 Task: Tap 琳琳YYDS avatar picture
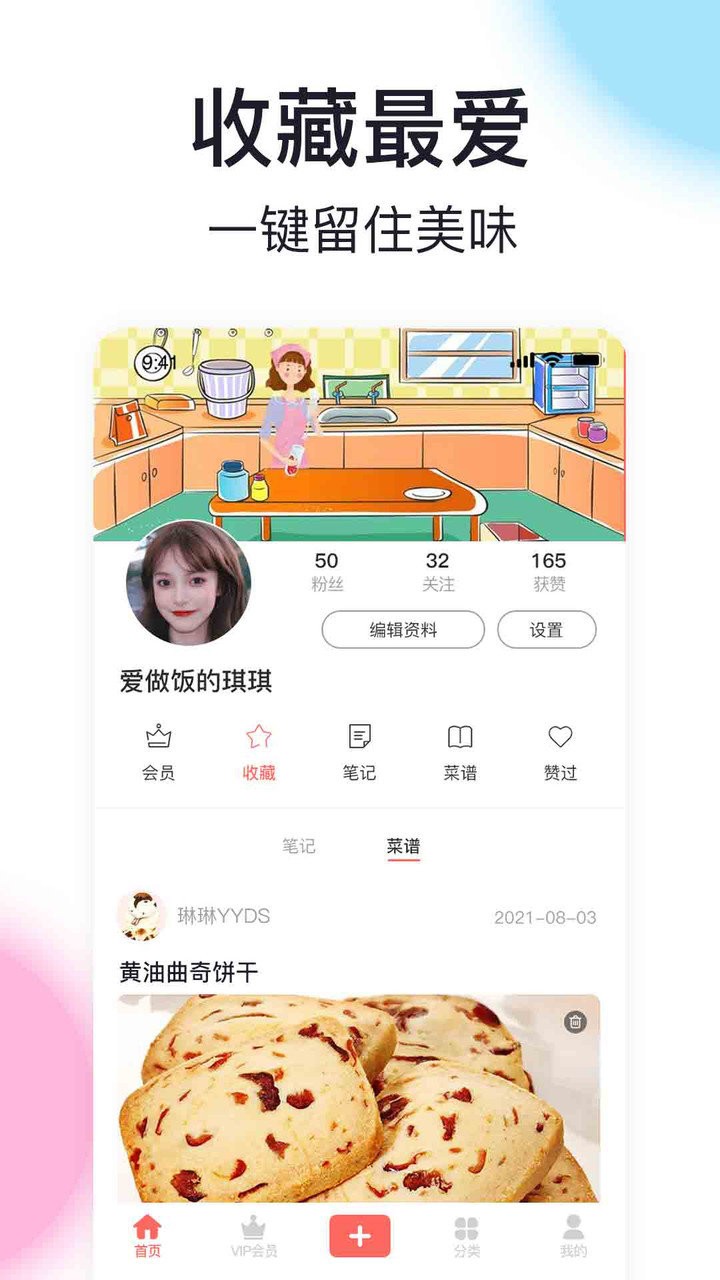143,914
